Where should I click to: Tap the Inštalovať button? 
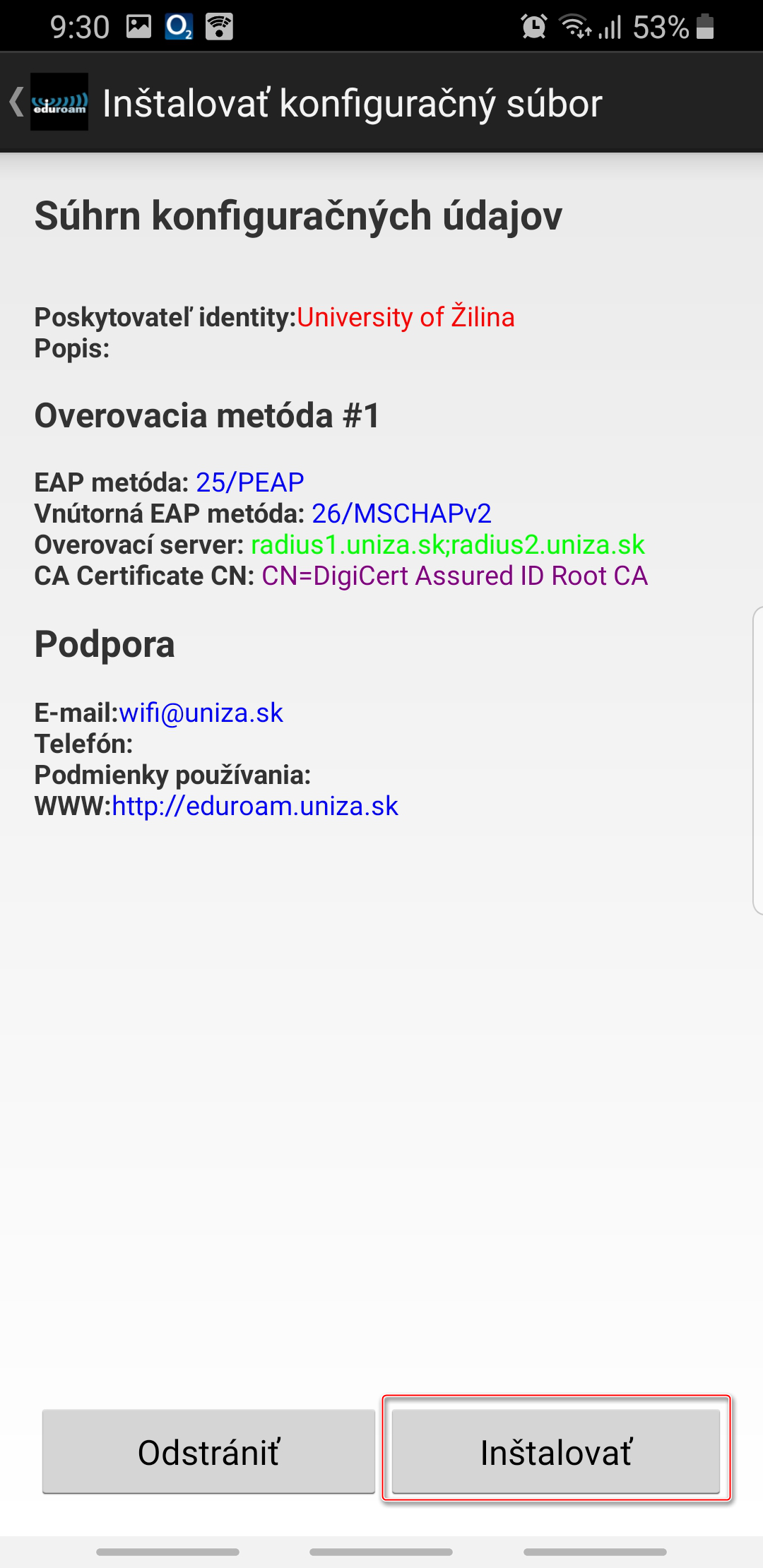pyautogui.click(x=556, y=1451)
